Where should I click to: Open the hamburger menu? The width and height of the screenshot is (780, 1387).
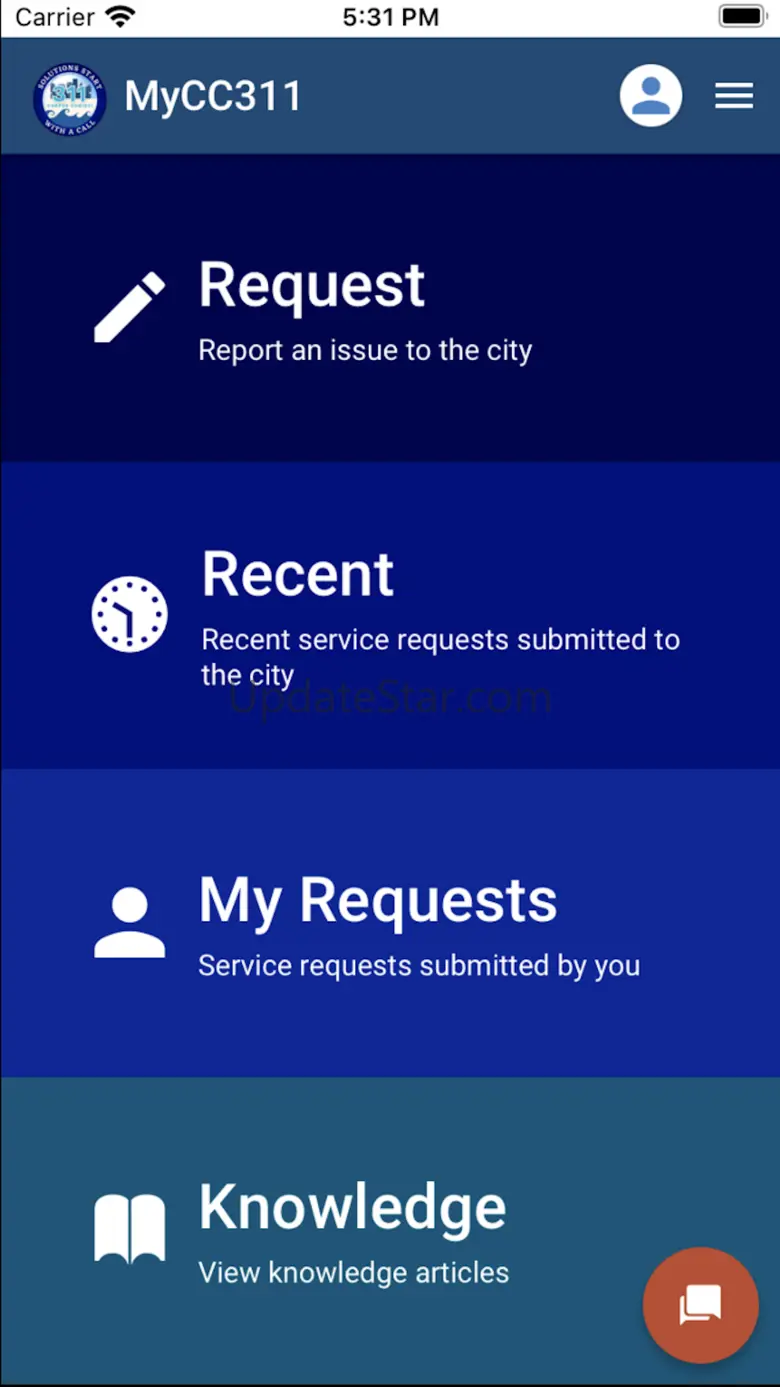tap(734, 96)
